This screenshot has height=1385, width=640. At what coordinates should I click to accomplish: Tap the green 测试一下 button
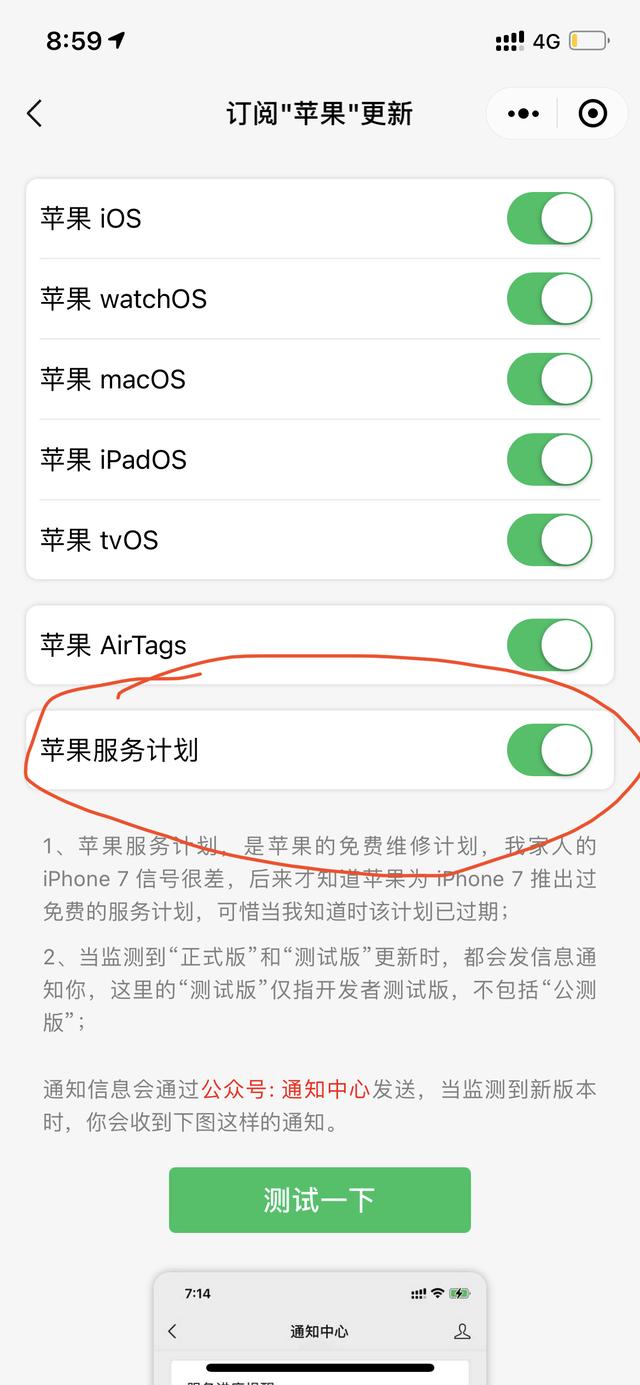tap(320, 1200)
